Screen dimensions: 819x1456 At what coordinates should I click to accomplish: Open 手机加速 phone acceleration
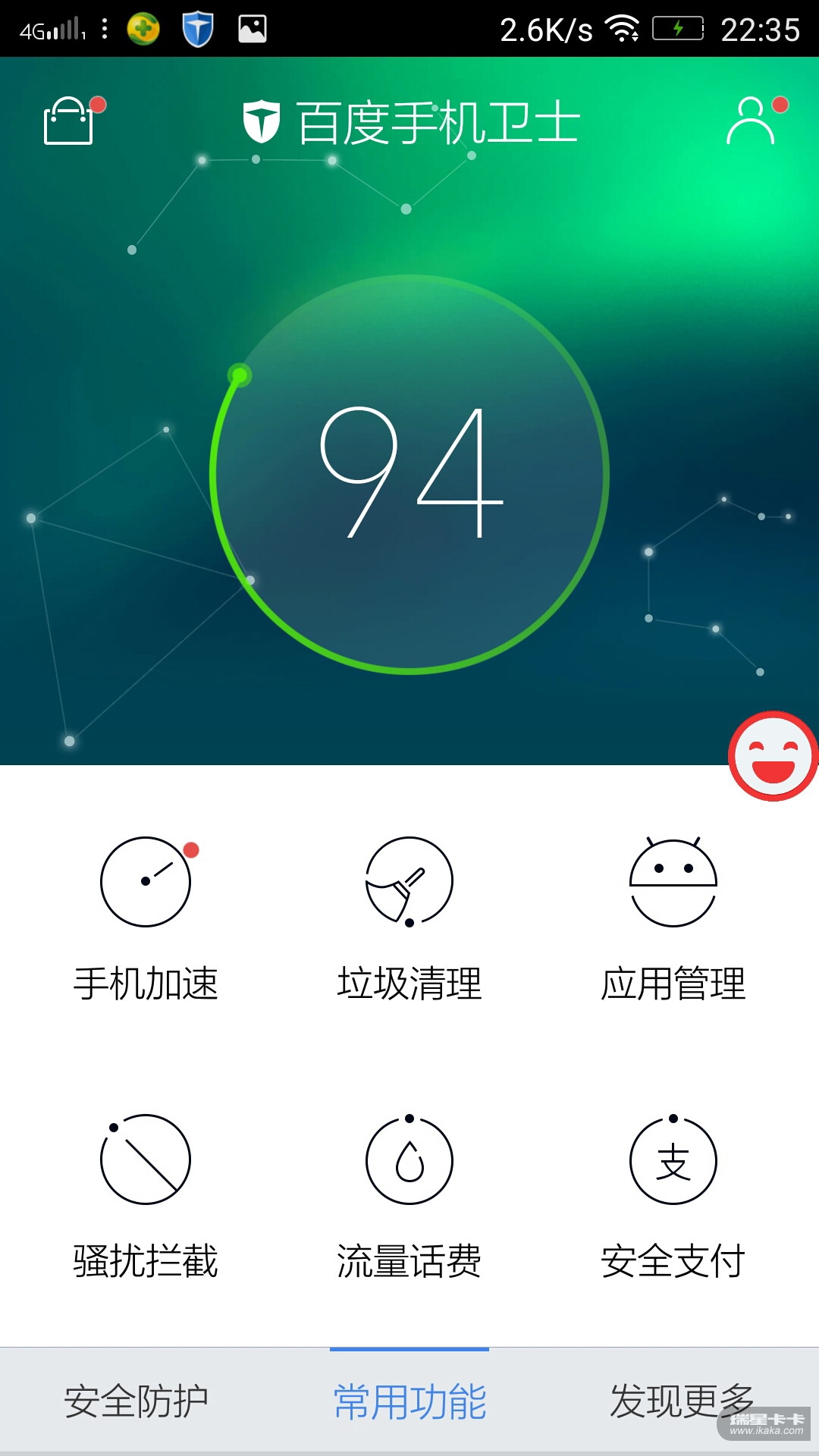(146, 918)
